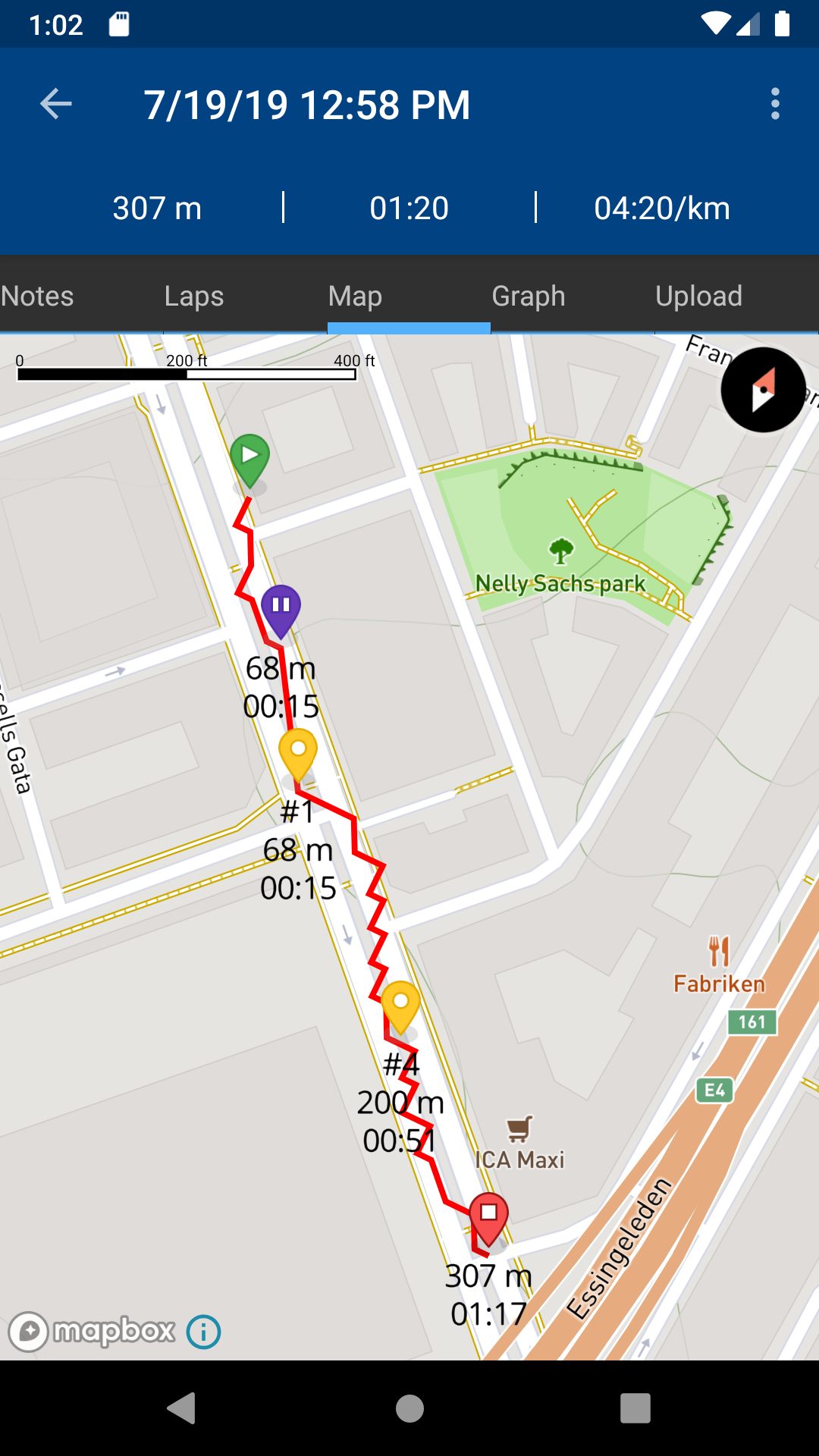Viewport: 819px width, 1456px height.
Task: Tap the system home button
Action: [x=409, y=1408]
